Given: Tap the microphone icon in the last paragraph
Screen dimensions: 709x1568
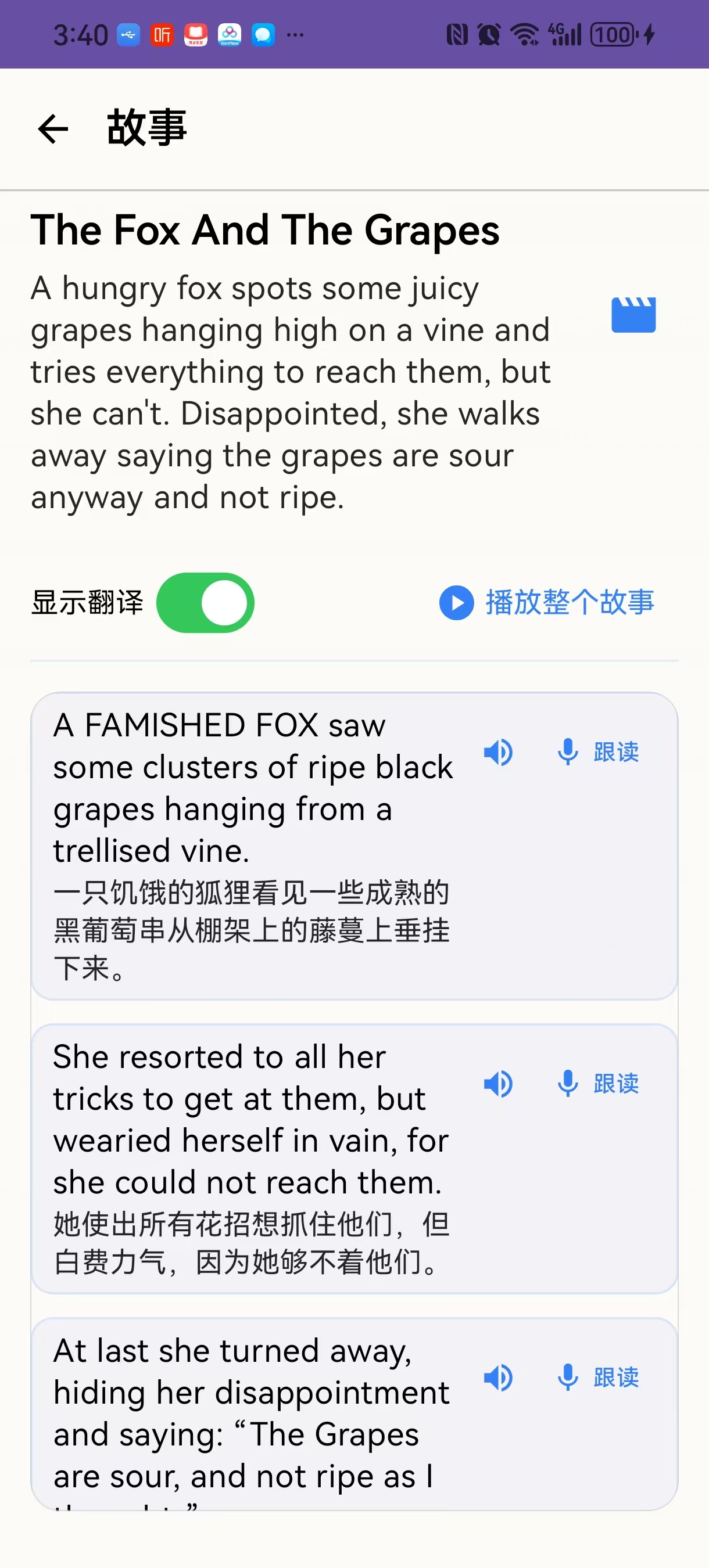Looking at the screenshot, I should coord(568,1378).
